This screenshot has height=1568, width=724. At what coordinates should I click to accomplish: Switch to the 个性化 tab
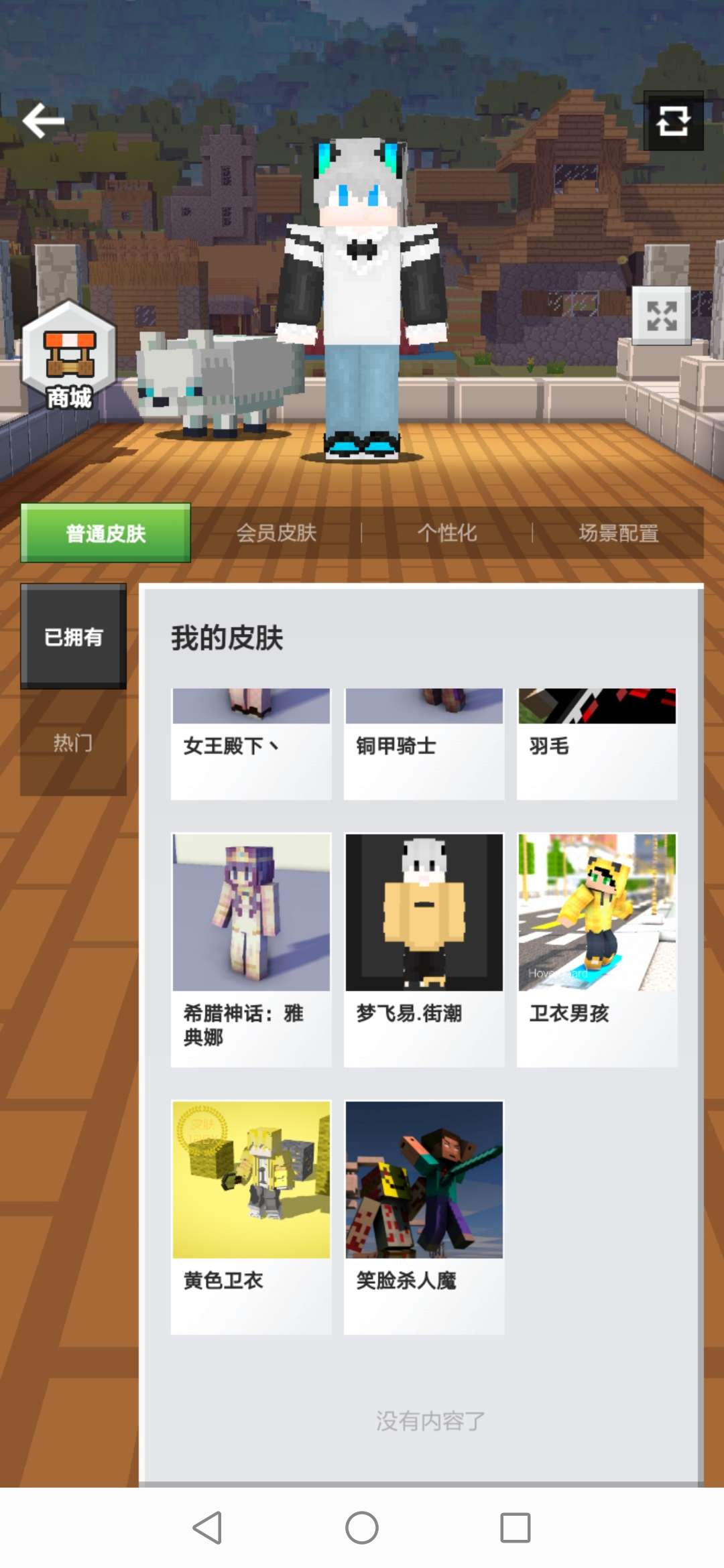(x=447, y=533)
